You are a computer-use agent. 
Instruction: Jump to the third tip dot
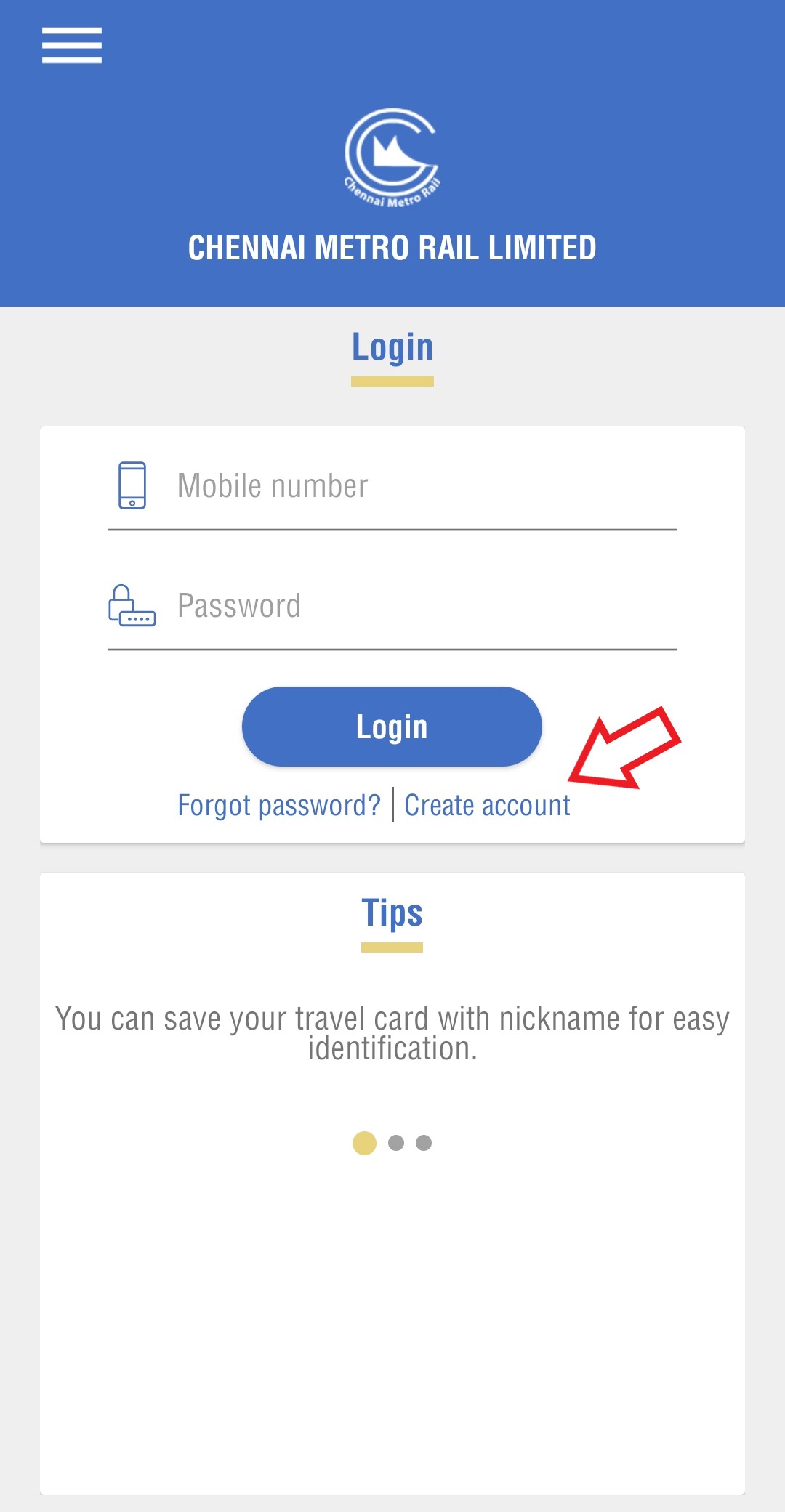click(424, 1143)
